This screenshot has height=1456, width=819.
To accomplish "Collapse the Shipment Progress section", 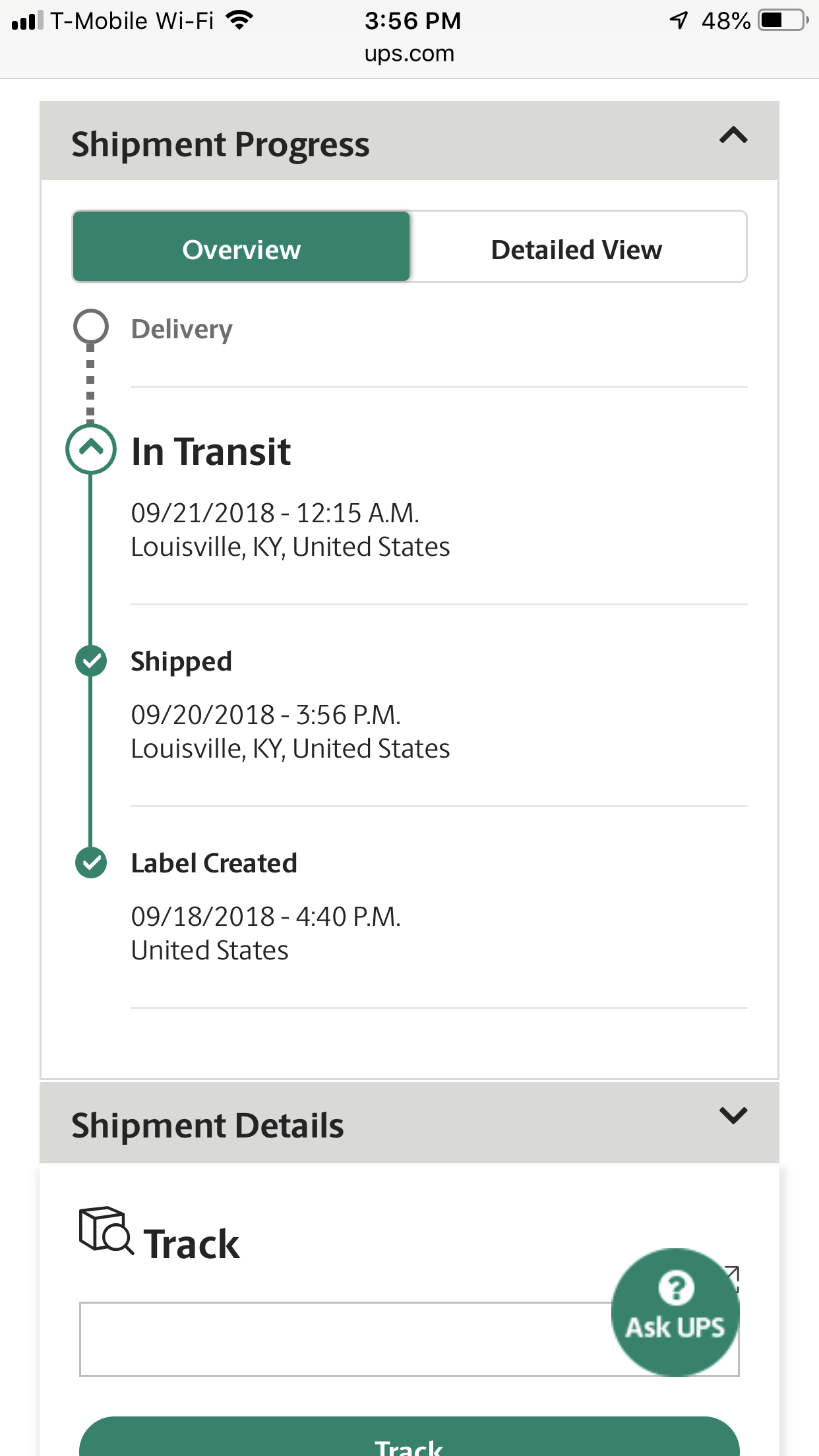I will (x=733, y=136).
